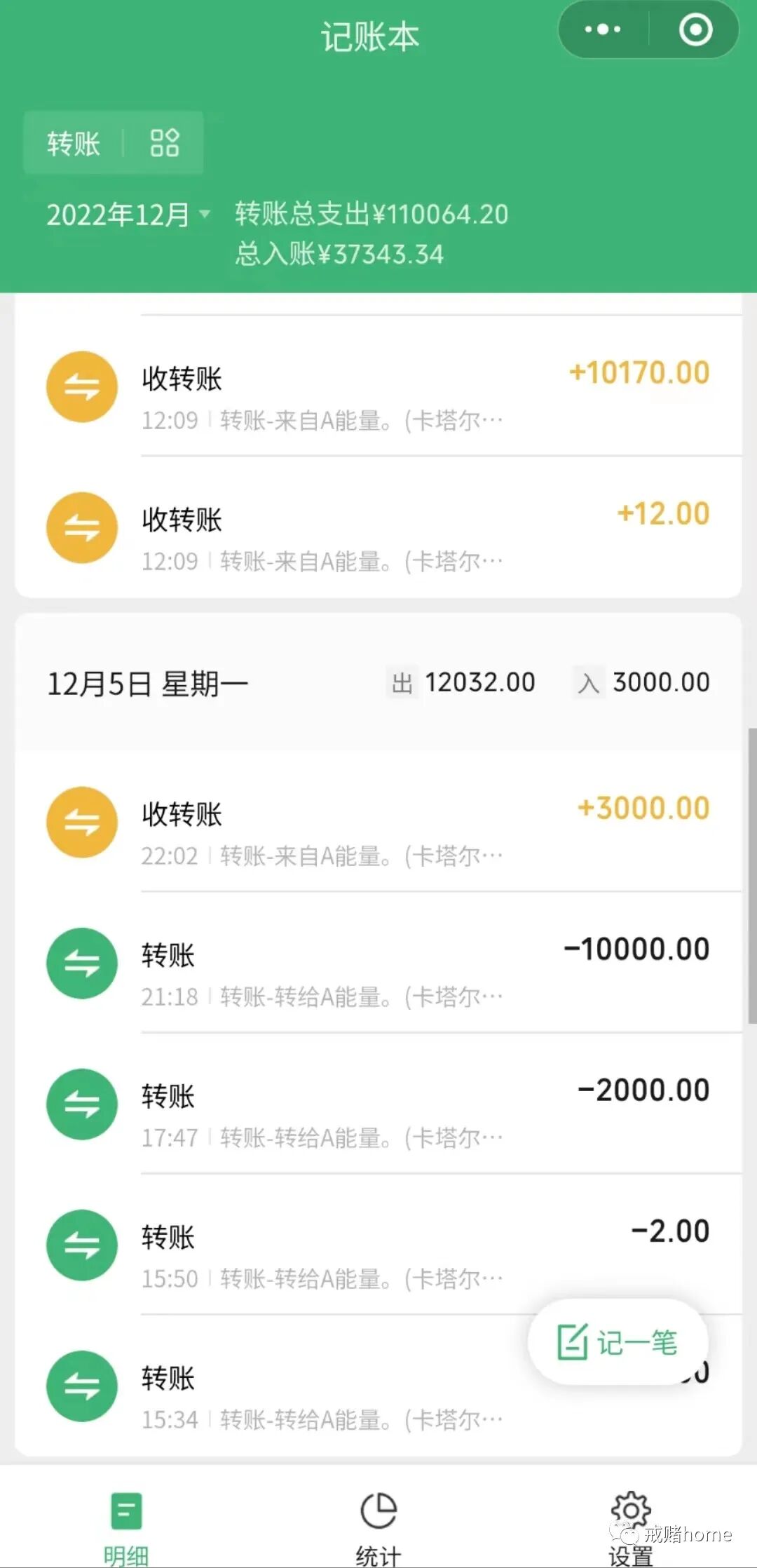Viewport: 757px width, 1568px height.
Task: View the +3000.00 收转账 entry at 22:02
Action: tap(378, 823)
